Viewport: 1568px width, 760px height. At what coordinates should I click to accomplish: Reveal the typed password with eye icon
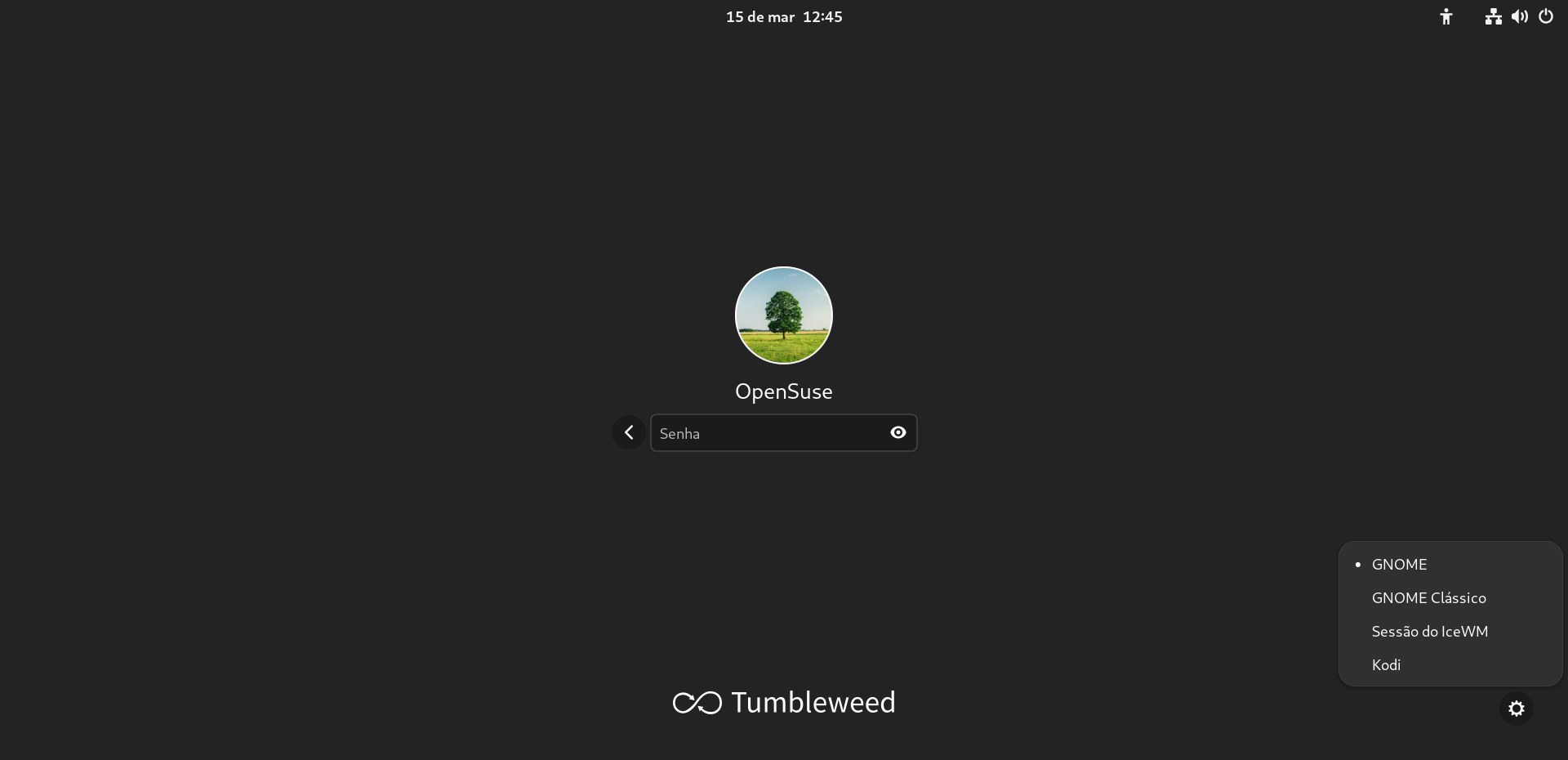pyautogui.click(x=898, y=432)
